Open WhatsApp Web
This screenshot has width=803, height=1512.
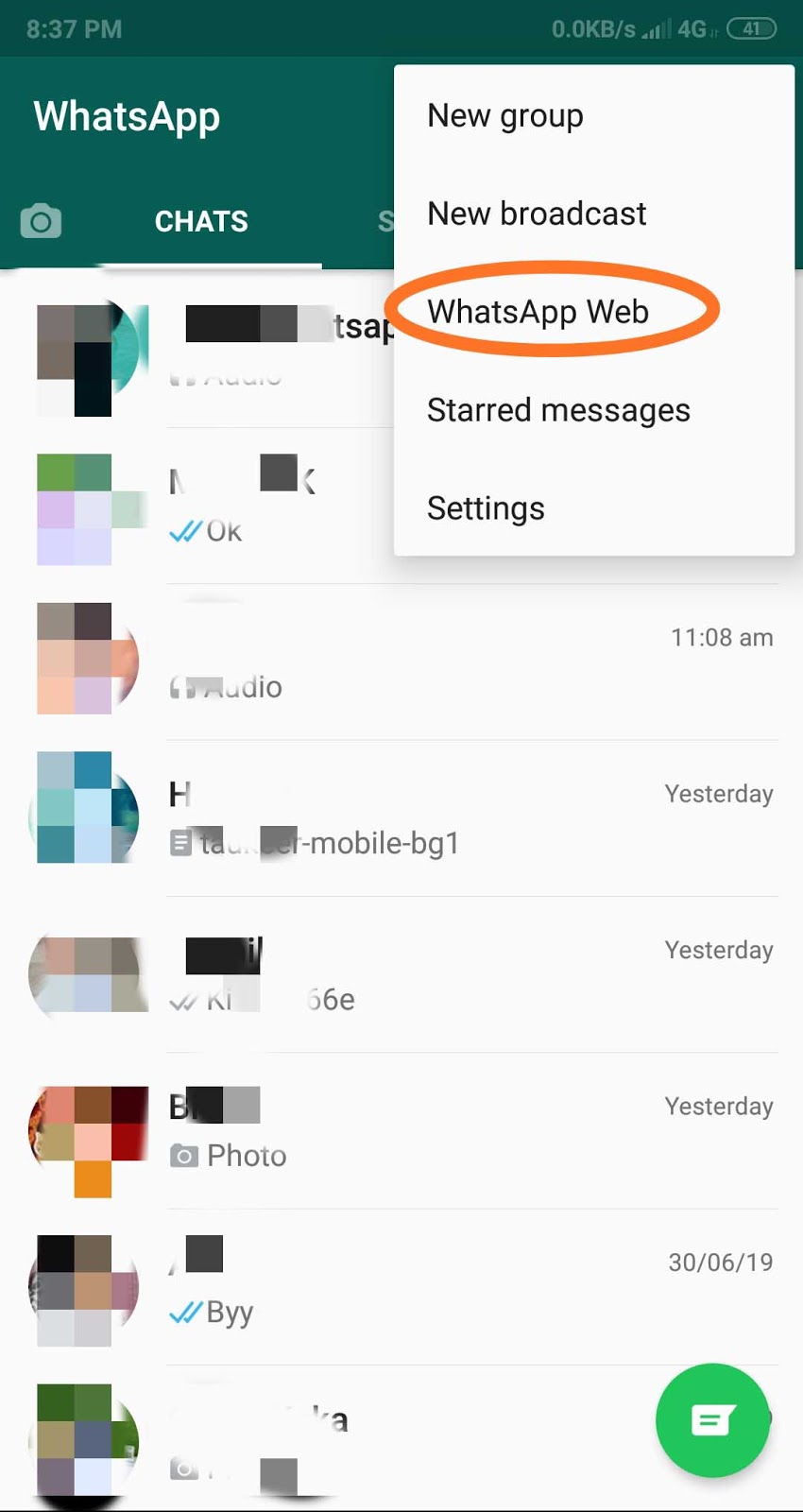538,312
